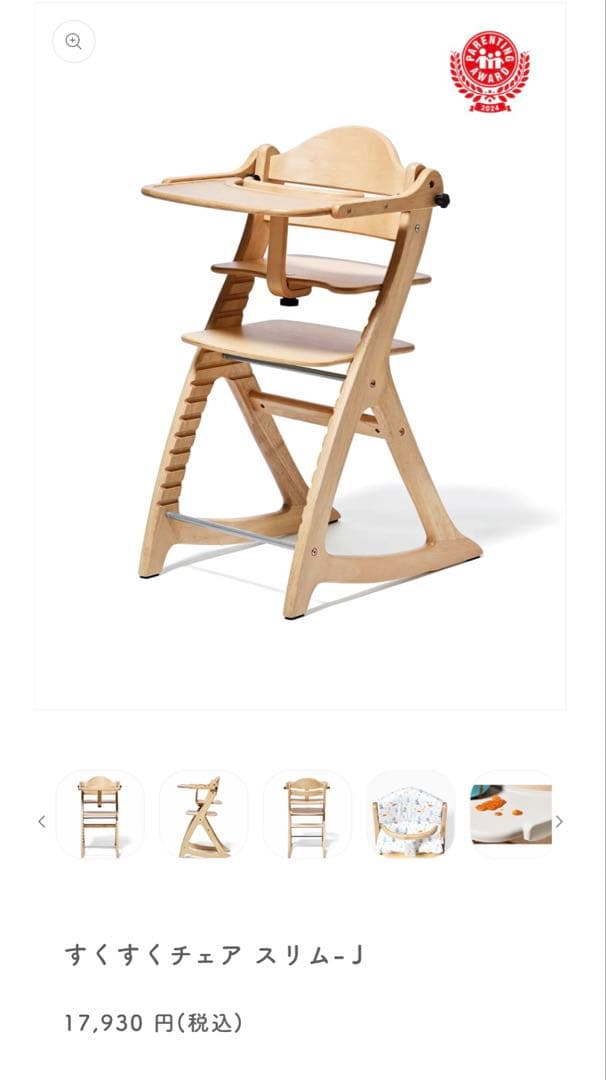Select the back-view chair thumbnail
This screenshot has height=1080, width=606.
[307, 815]
